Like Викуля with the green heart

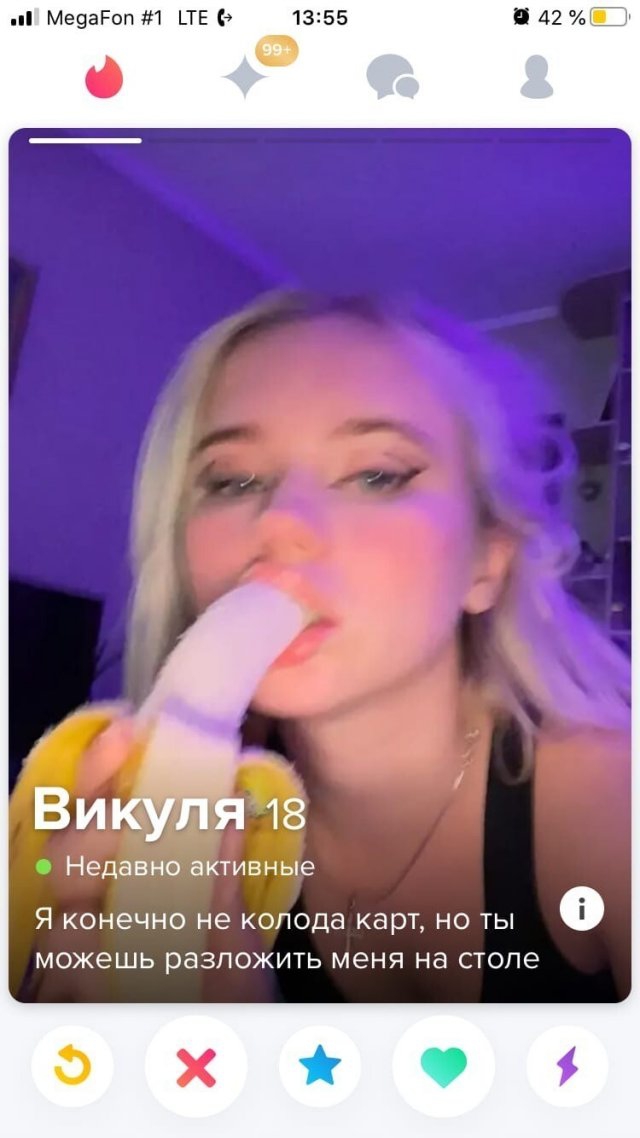(x=444, y=1067)
